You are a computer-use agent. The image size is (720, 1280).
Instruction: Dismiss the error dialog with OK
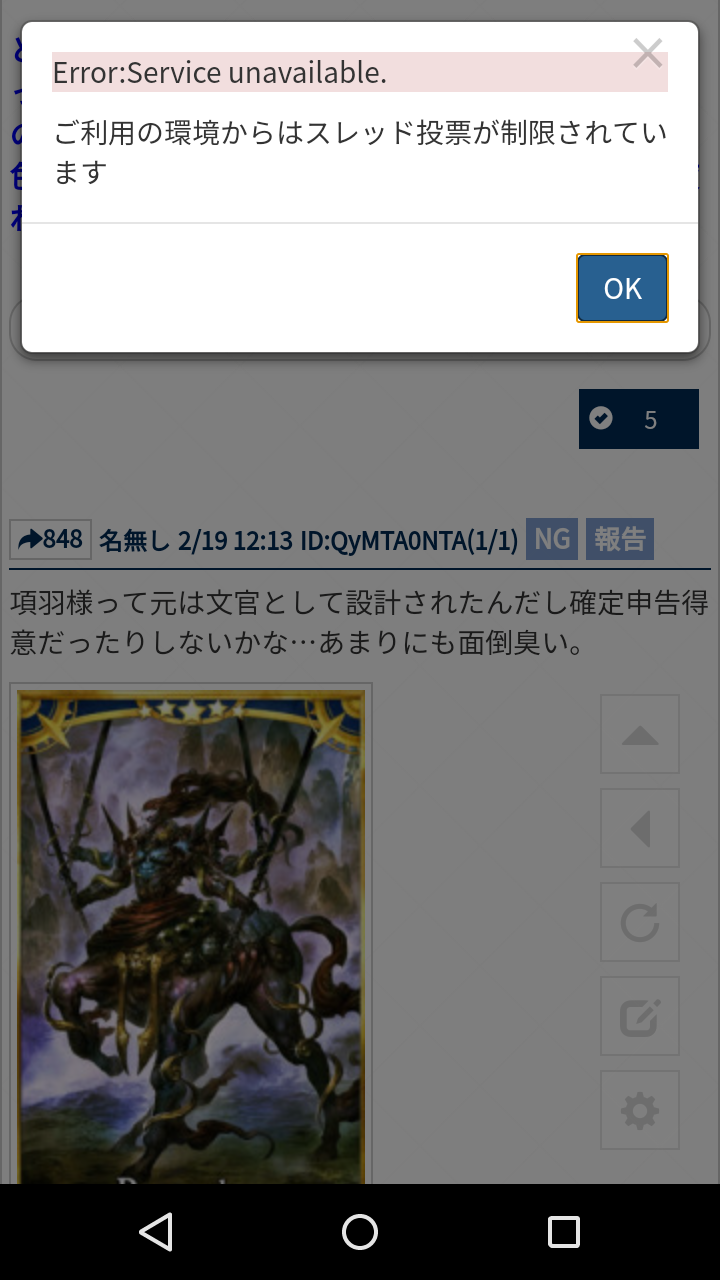coord(622,288)
